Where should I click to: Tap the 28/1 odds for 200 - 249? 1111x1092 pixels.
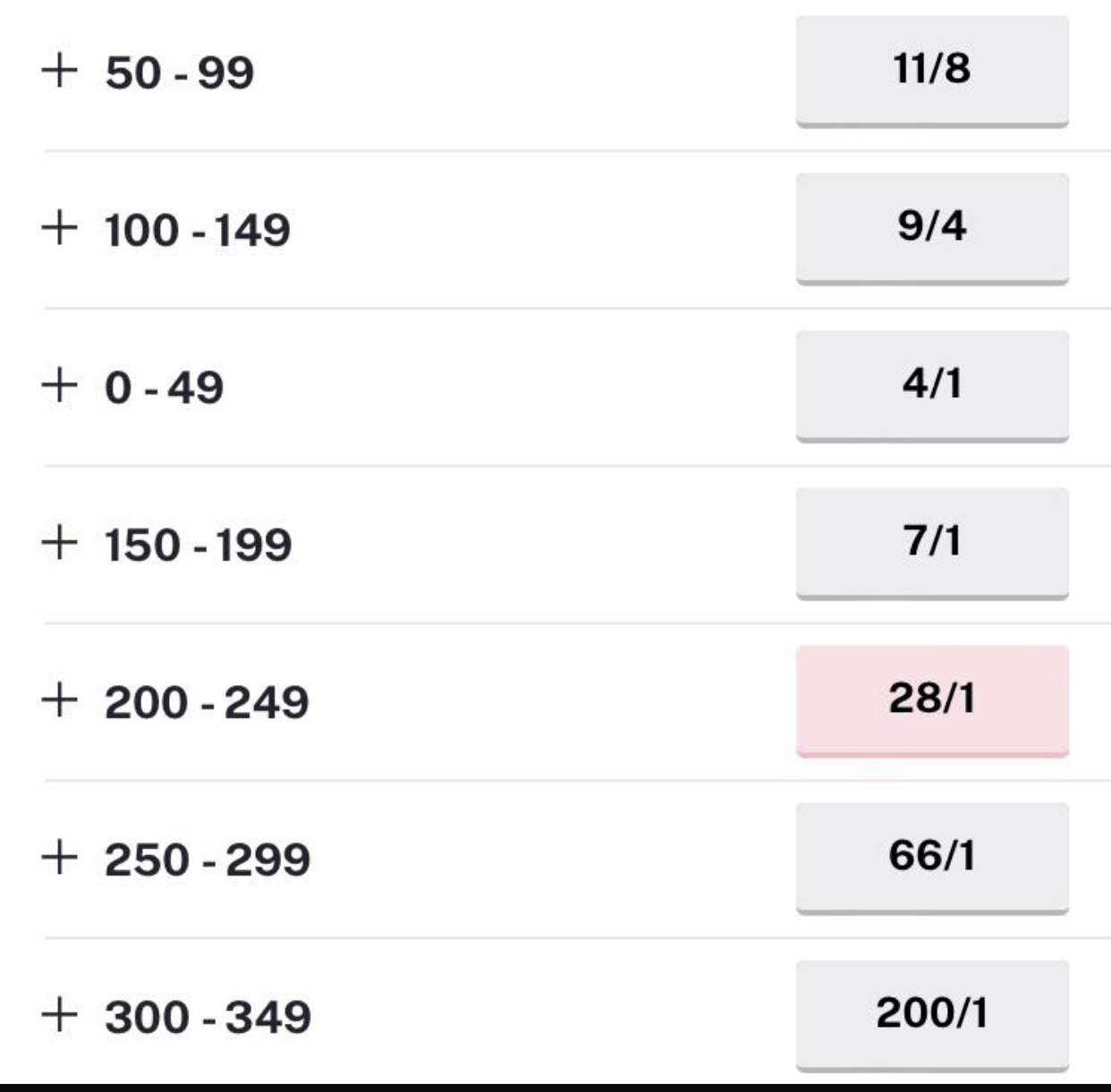[x=932, y=699]
